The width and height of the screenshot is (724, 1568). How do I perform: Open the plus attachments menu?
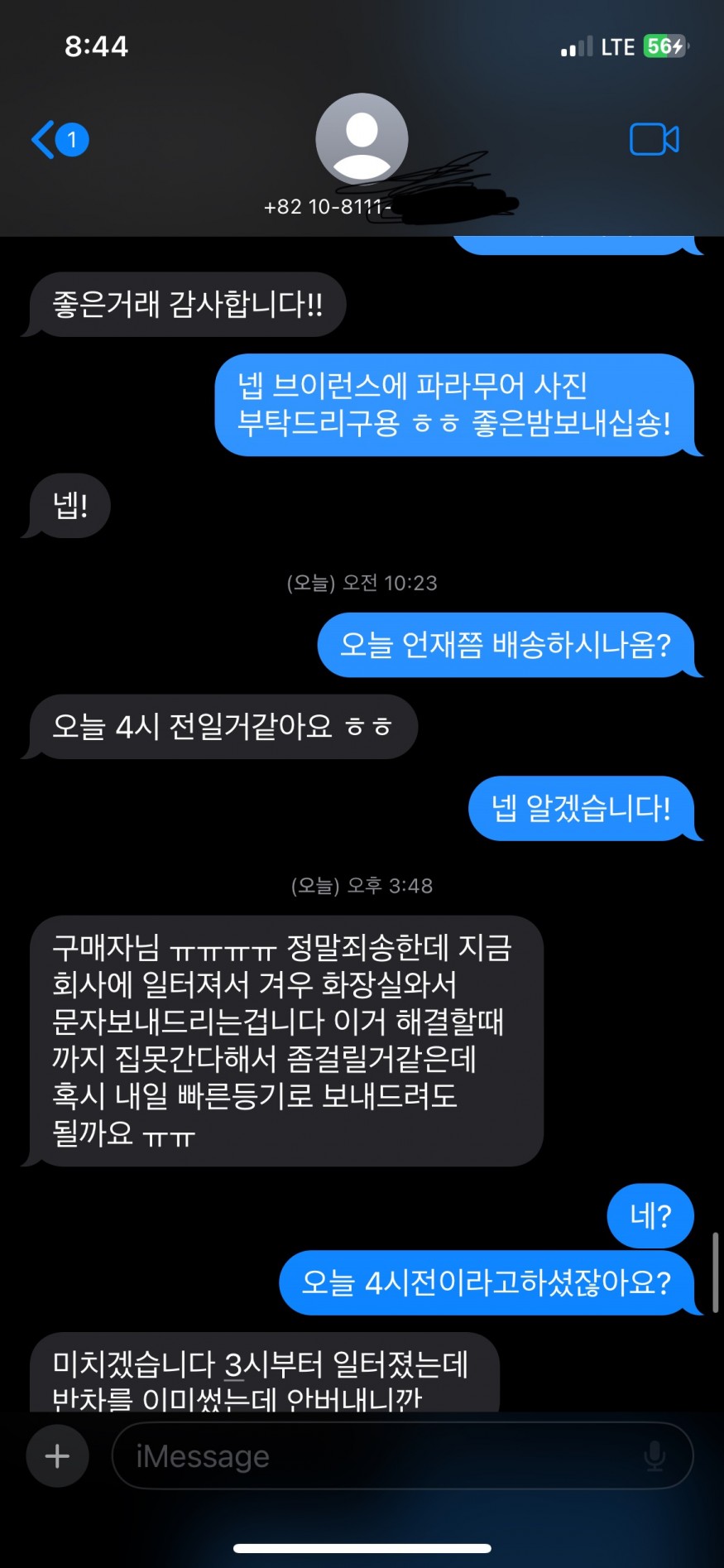pyautogui.click(x=57, y=1456)
